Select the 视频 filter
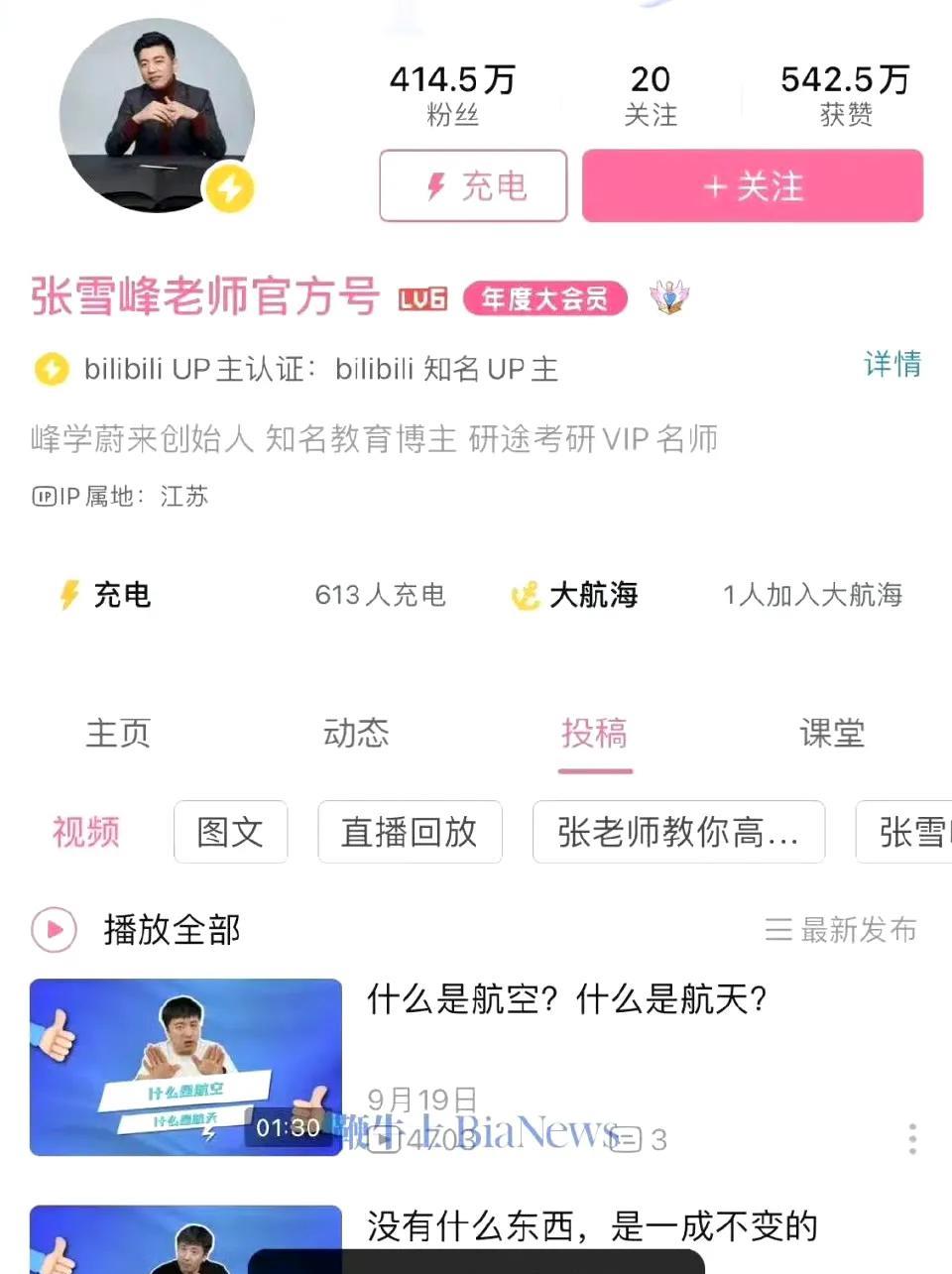The image size is (952, 1274). click(86, 832)
